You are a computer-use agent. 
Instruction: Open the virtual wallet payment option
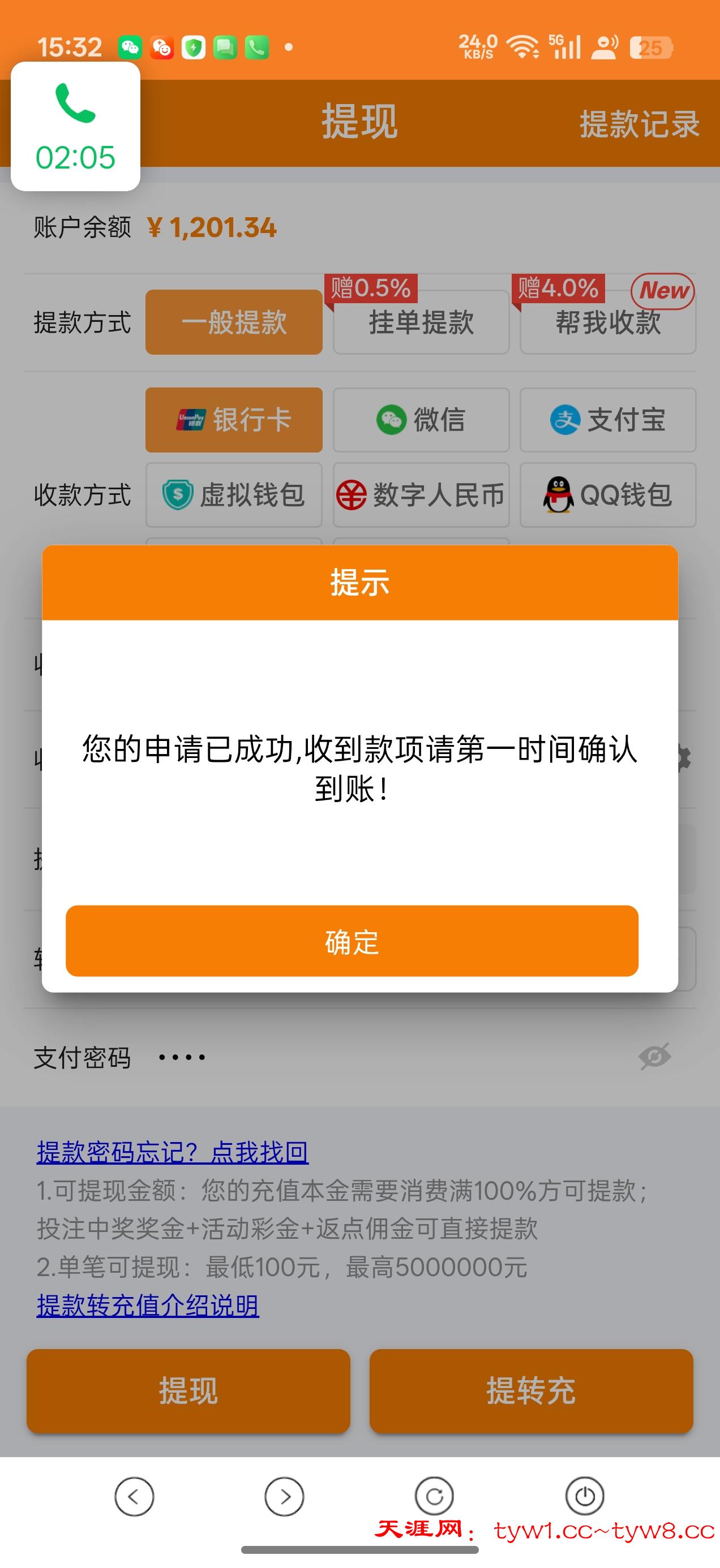234,495
